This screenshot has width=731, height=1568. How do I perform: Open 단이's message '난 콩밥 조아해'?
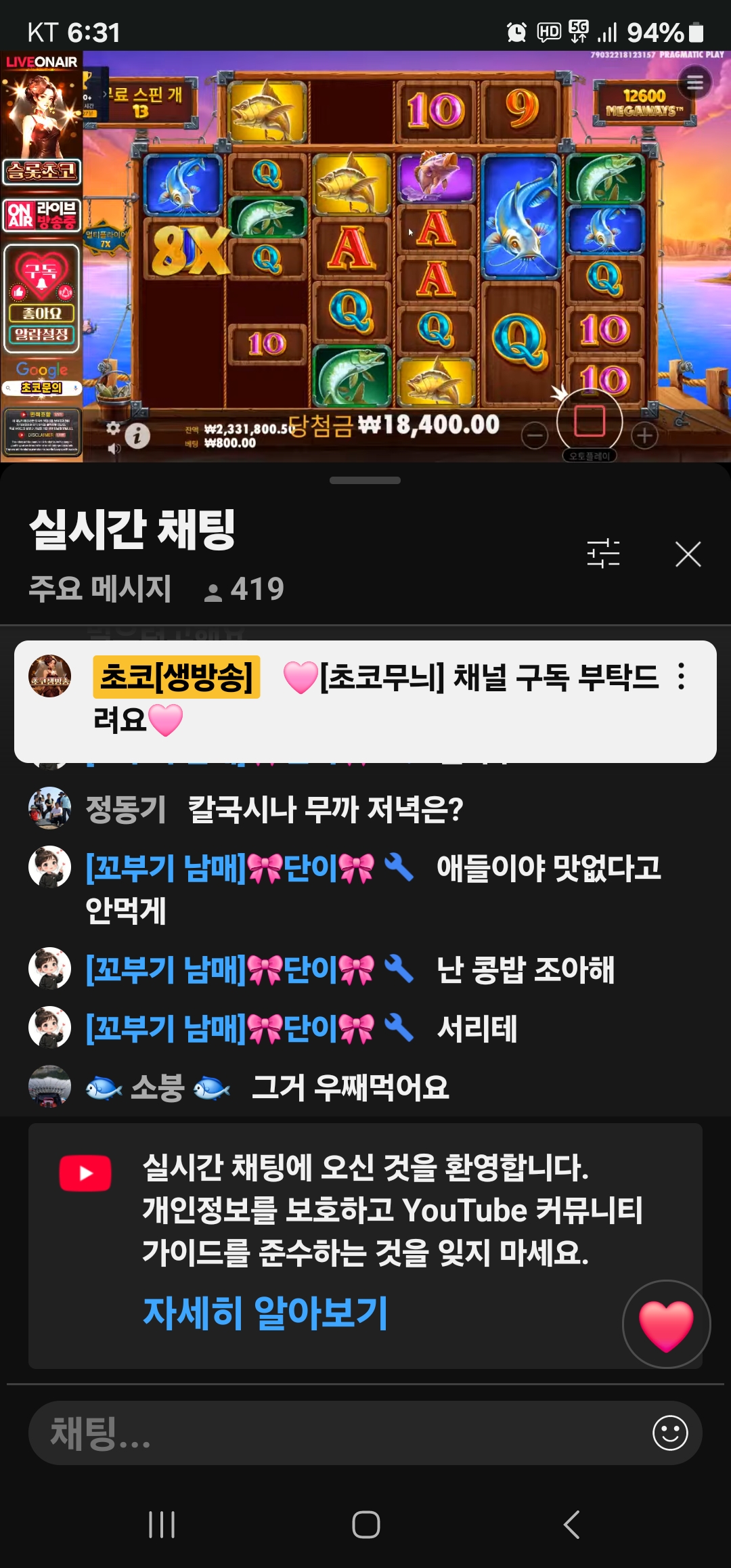coord(525,970)
